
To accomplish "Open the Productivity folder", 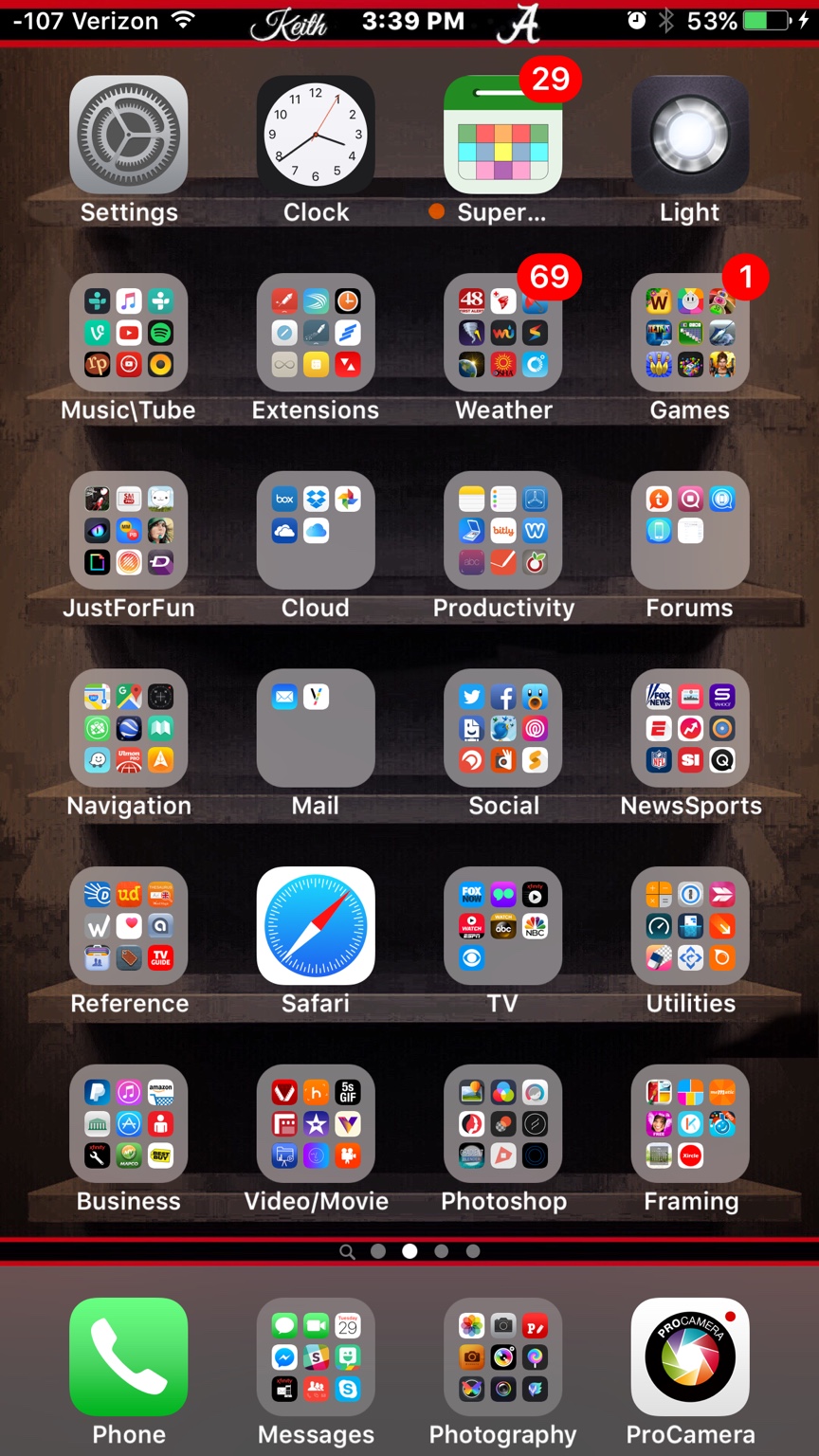I will pyautogui.click(x=503, y=531).
